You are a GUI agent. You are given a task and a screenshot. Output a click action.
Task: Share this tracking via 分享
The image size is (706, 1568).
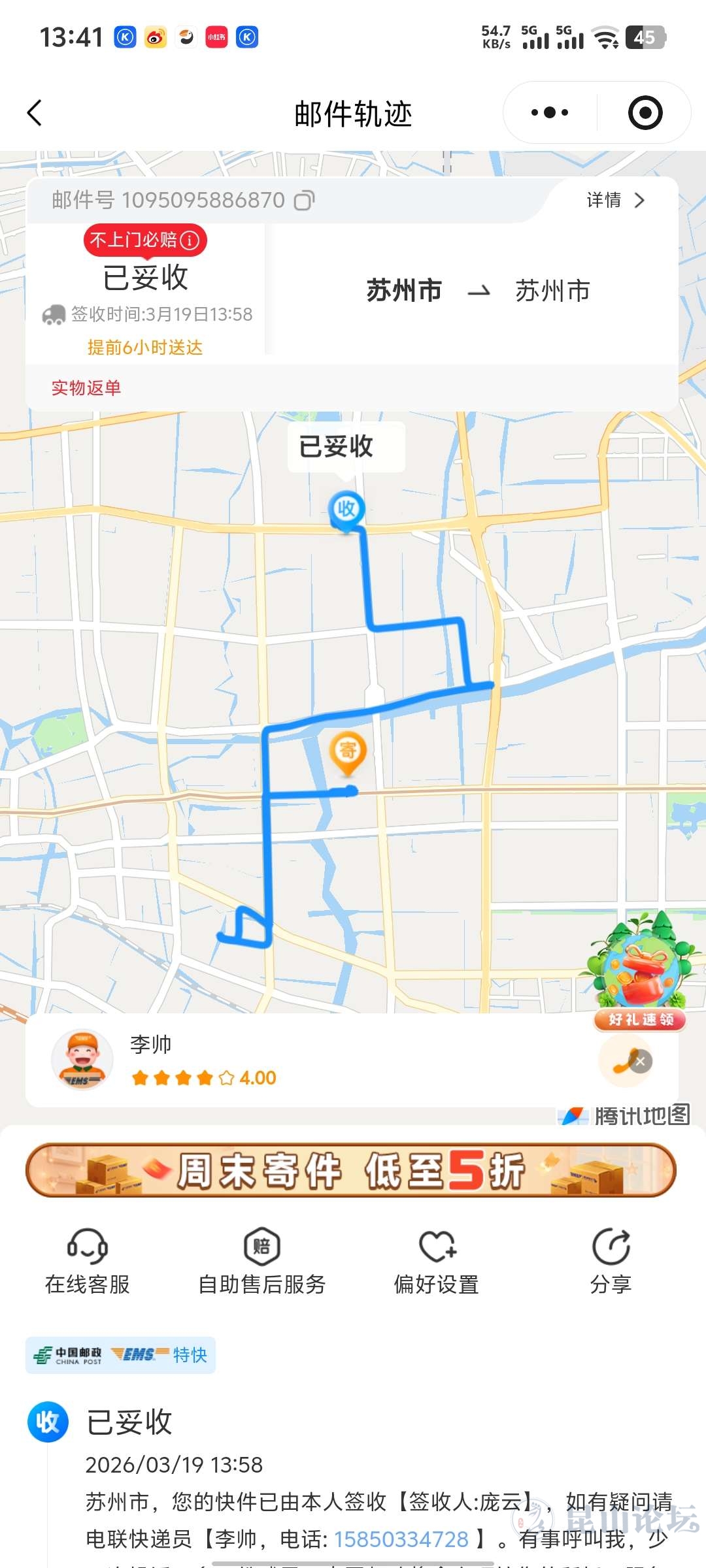tap(611, 1262)
